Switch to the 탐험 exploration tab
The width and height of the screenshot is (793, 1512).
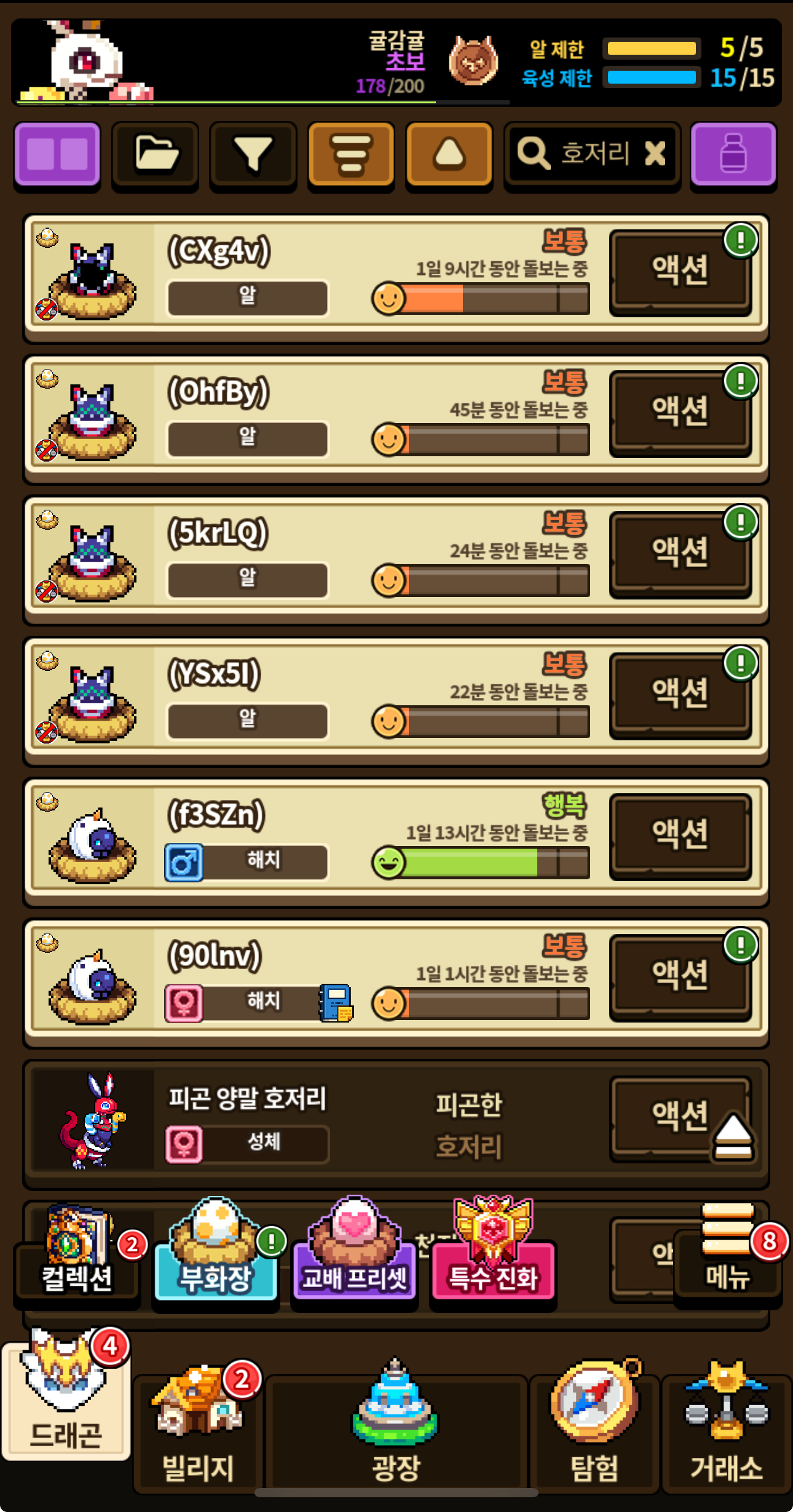point(594,1433)
